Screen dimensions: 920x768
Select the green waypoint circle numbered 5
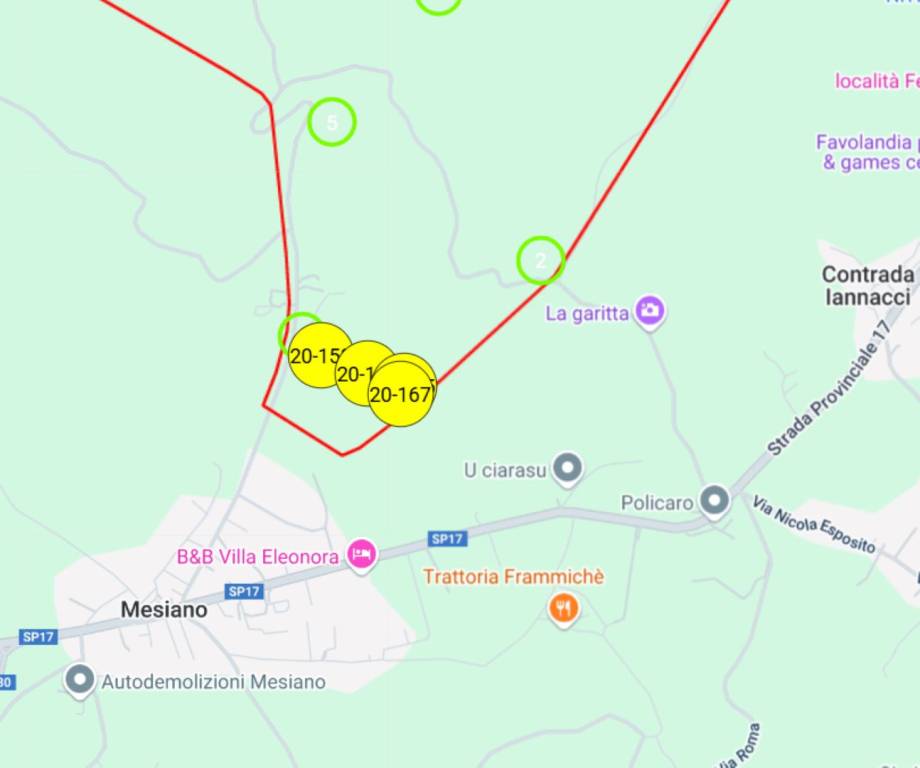(332, 122)
